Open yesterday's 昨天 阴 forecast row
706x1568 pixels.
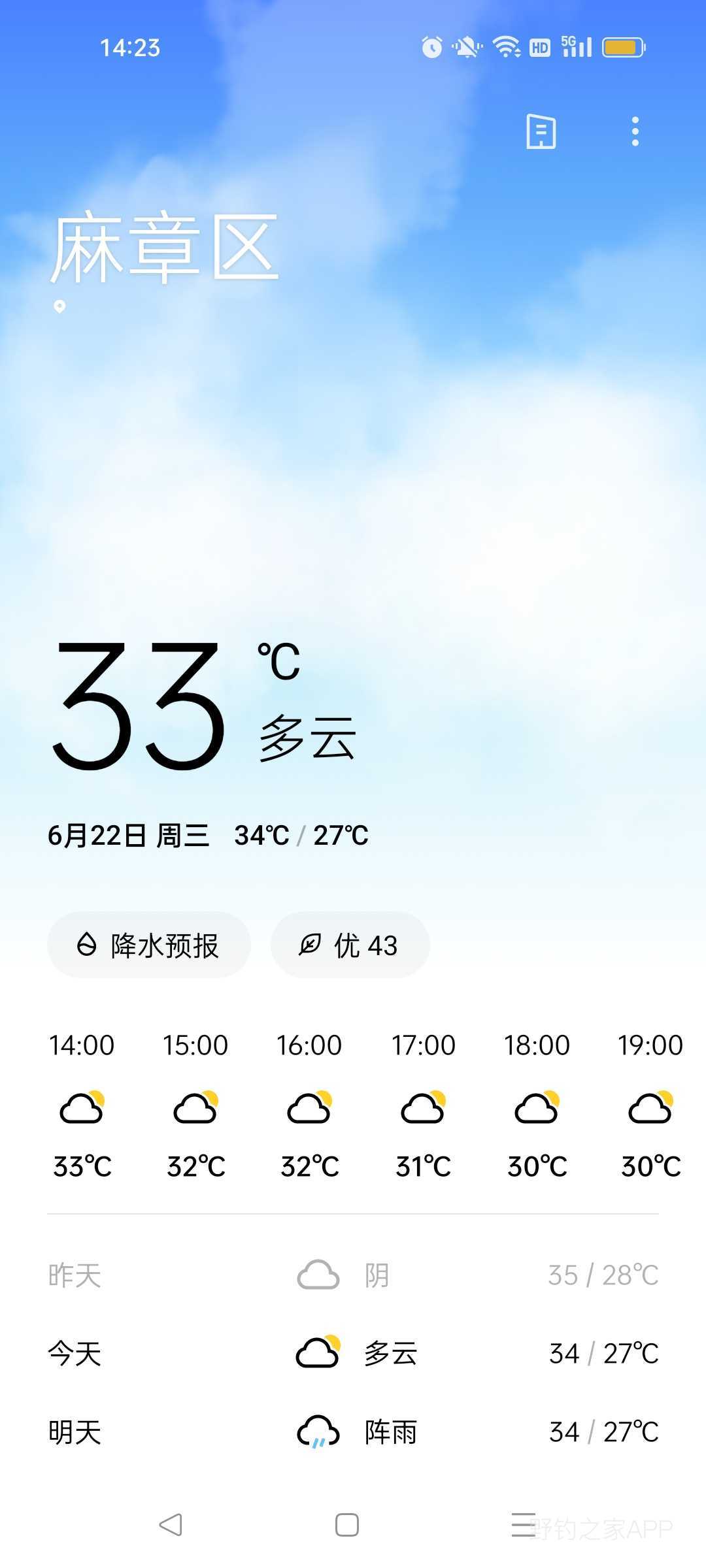point(353,1275)
